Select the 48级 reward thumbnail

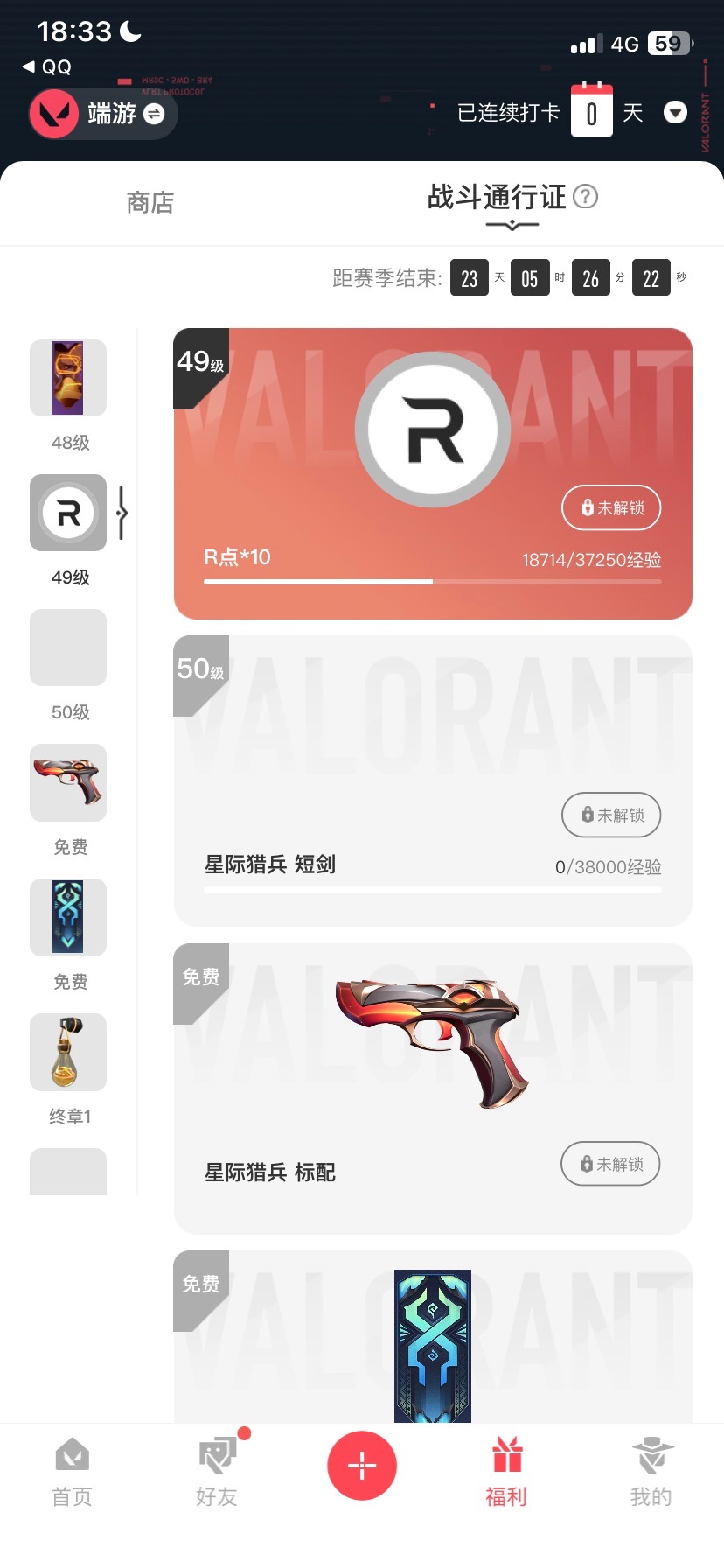click(x=68, y=378)
